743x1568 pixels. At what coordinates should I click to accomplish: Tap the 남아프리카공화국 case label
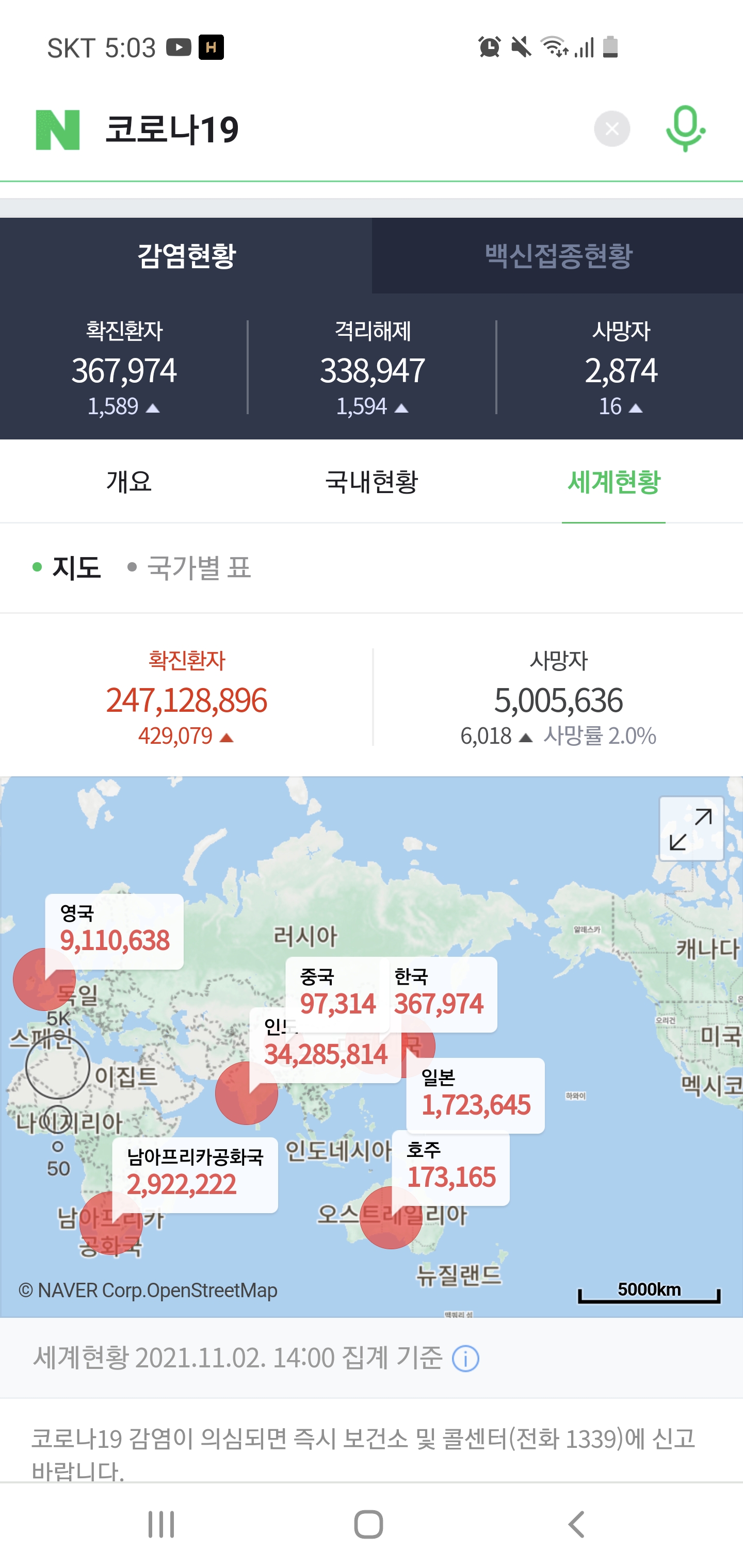[195, 1175]
